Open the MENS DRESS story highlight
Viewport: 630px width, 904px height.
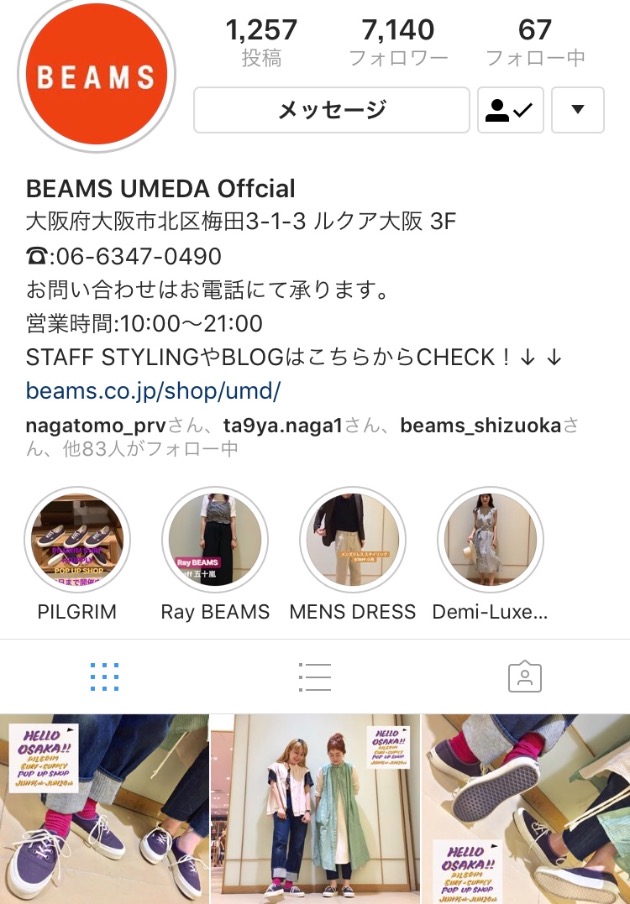pyautogui.click(x=352, y=541)
